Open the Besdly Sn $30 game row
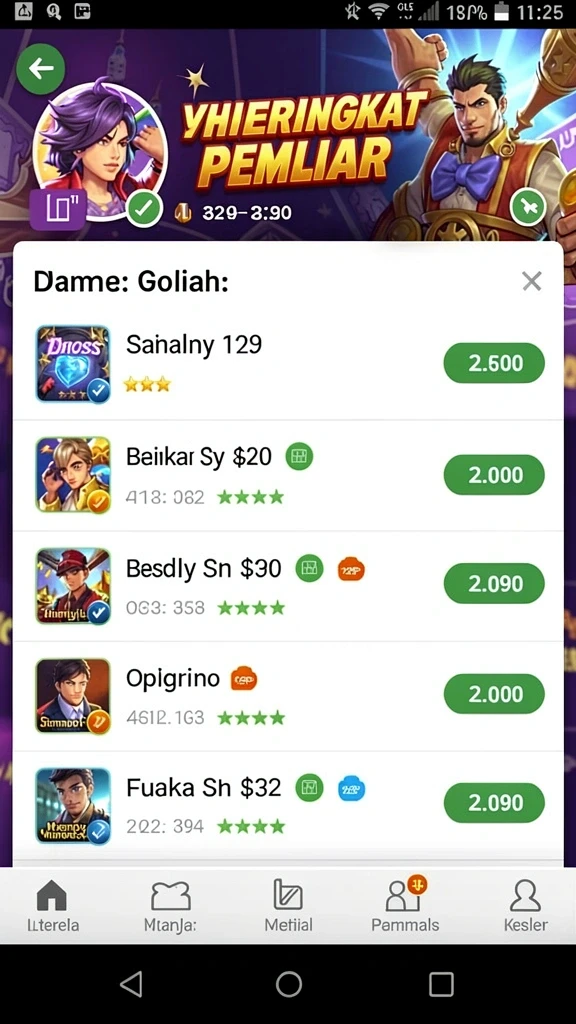This screenshot has height=1024, width=576. [x=288, y=586]
